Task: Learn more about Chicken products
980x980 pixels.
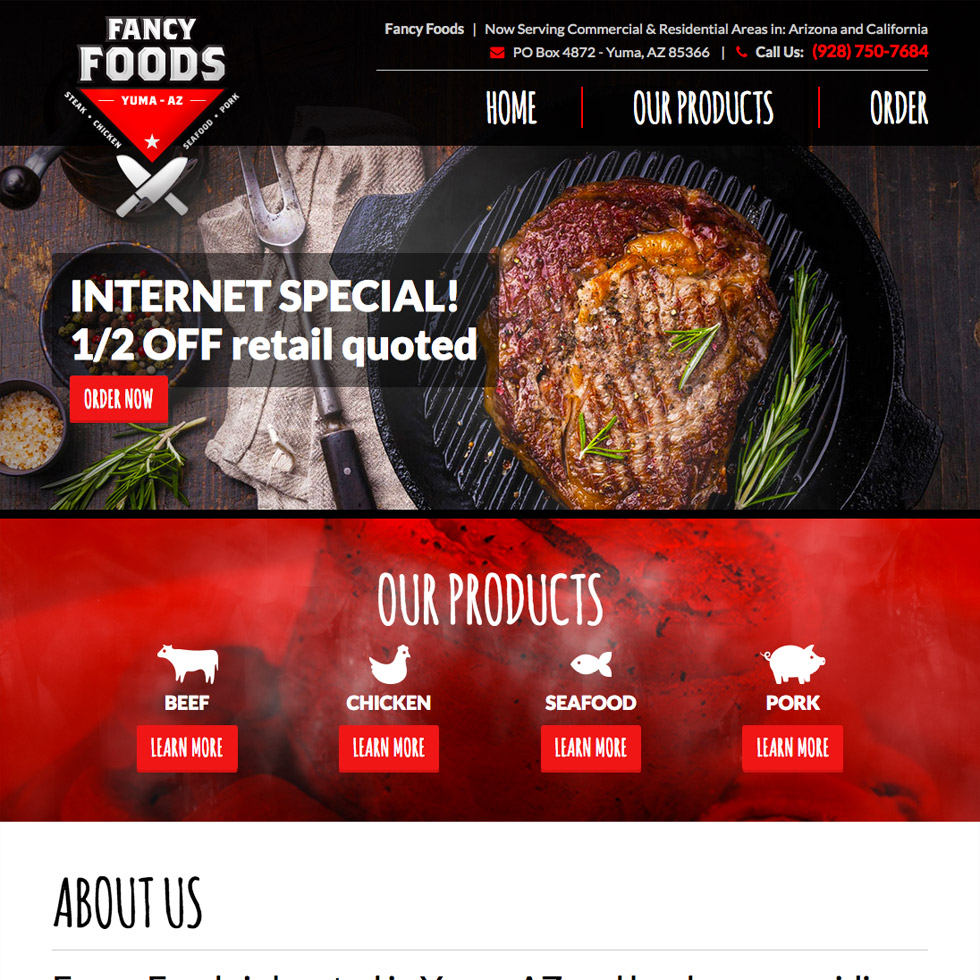Action: point(389,748)
